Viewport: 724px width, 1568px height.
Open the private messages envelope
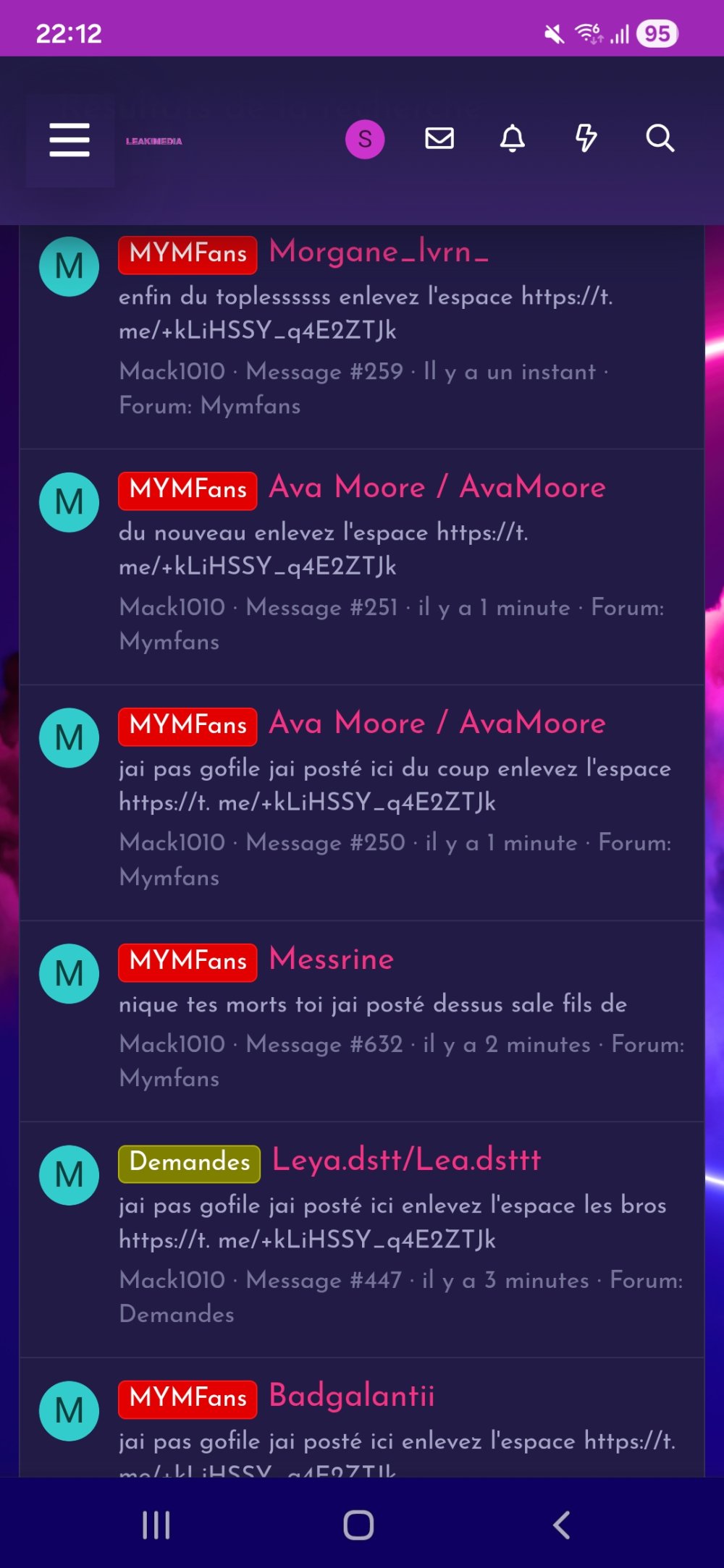click(x=439, y=138)
